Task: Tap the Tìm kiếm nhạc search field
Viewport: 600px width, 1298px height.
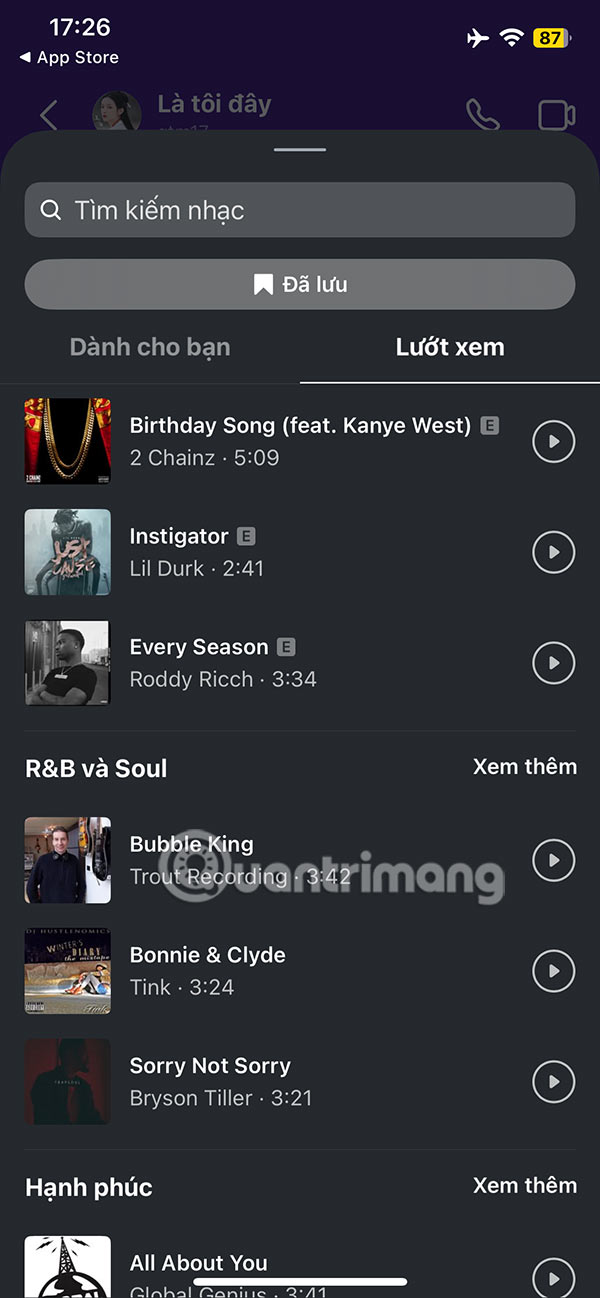Action: 300,210
